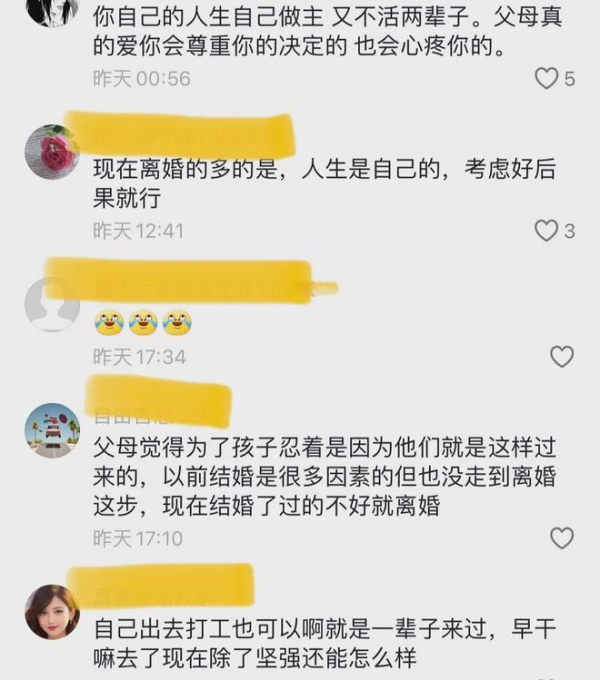The height and width of the screenshot is (680, 600).
Task: Open the woman-portrait avatar's profile
Action: point(52,612)
